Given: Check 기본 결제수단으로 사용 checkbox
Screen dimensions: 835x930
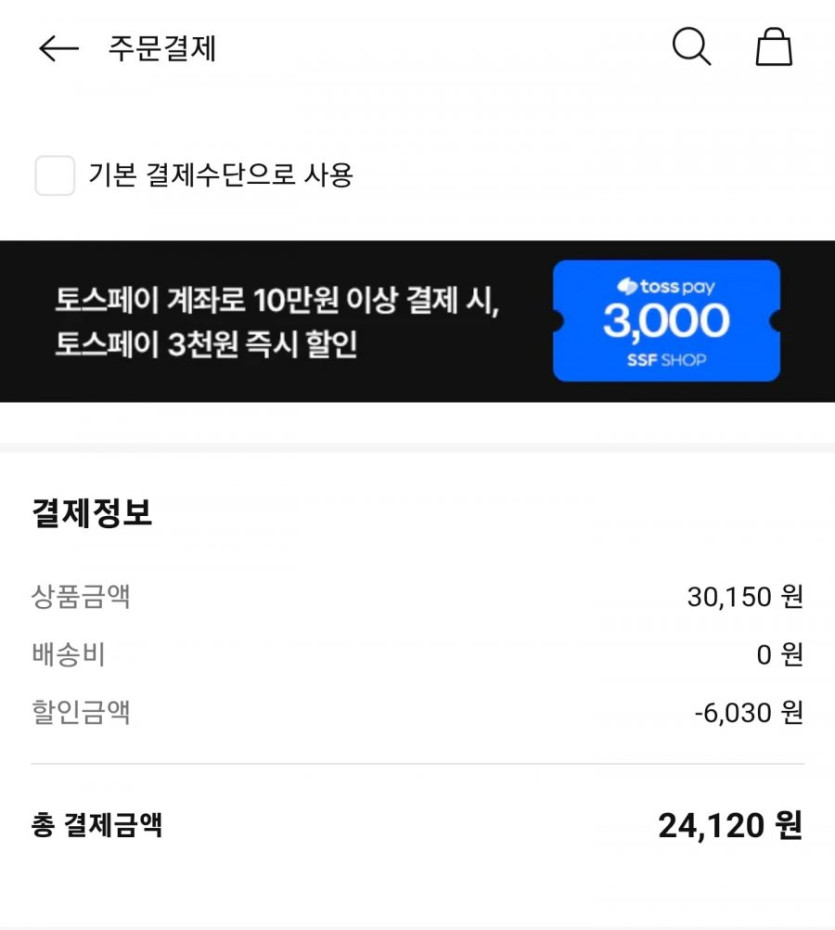Looking at the screenshot, I should 55,176.
